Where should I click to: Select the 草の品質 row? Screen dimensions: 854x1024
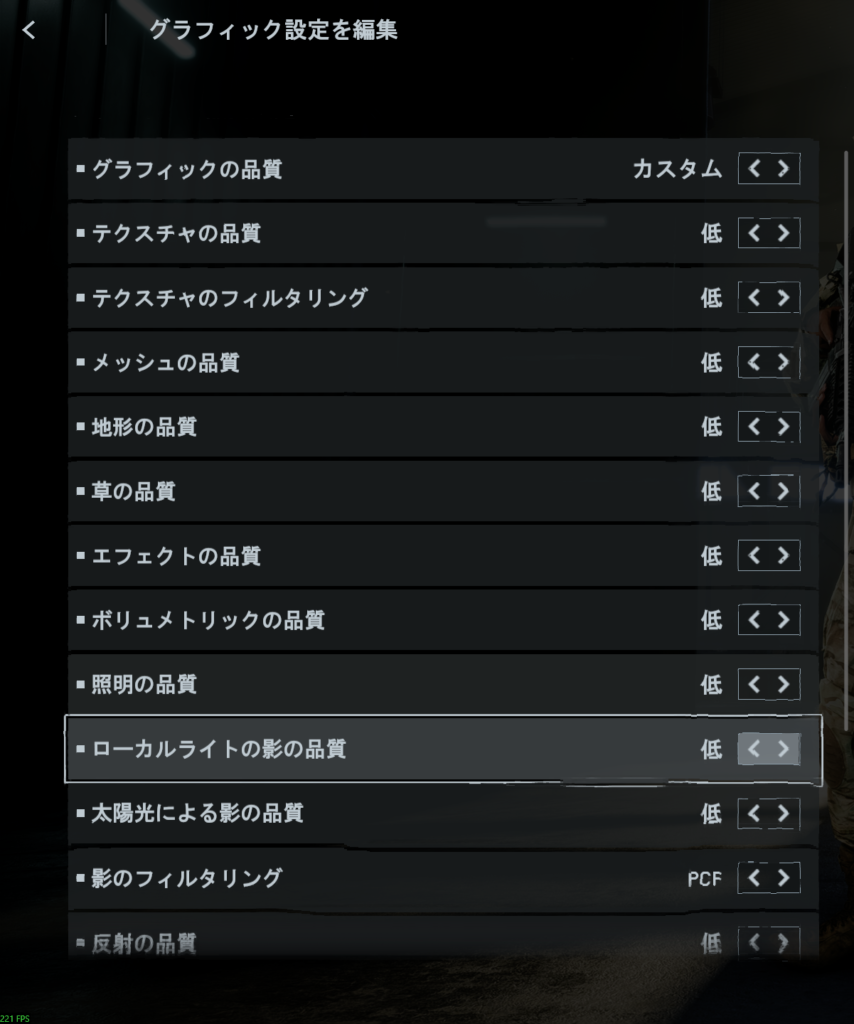click(x=350, y=491)
